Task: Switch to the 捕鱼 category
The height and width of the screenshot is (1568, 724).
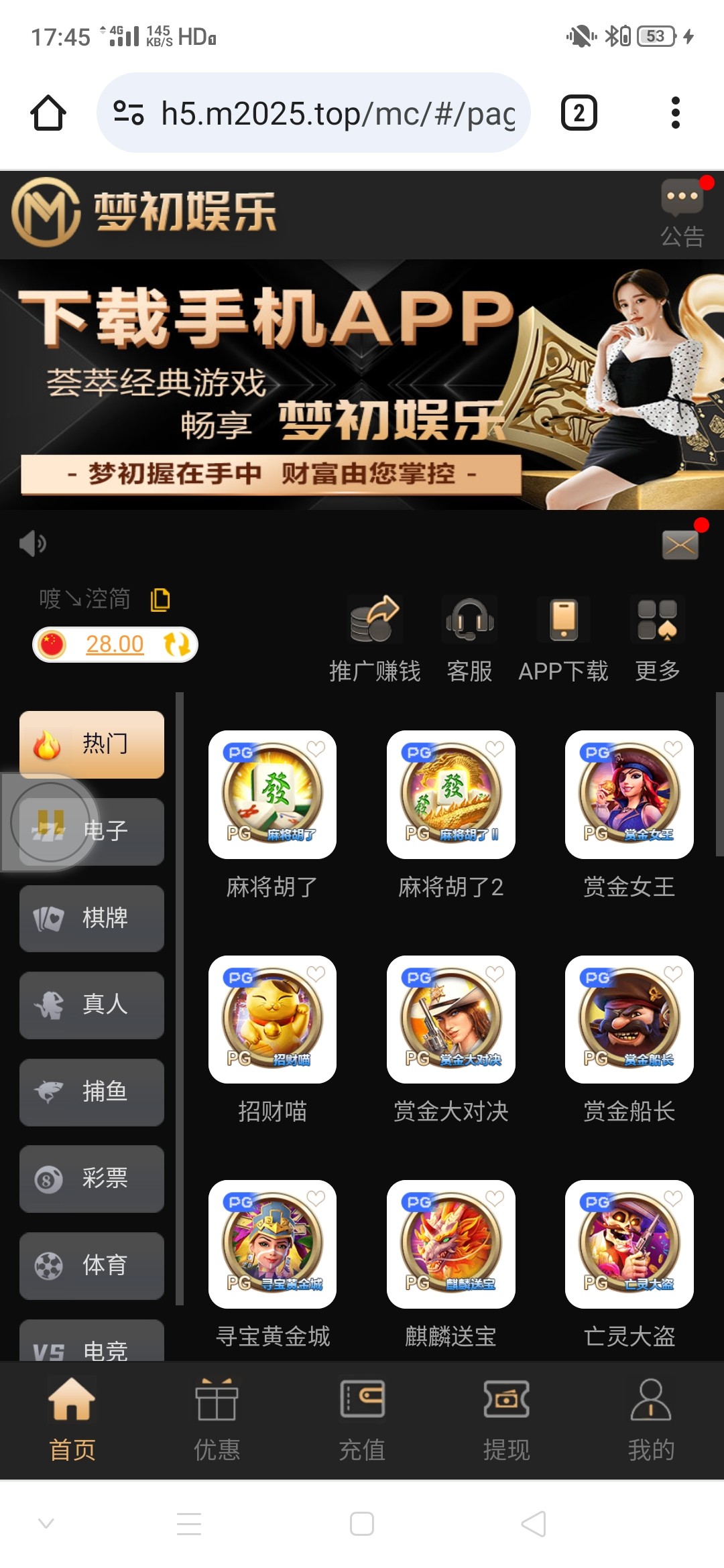Action: (x=92, y=1092)
